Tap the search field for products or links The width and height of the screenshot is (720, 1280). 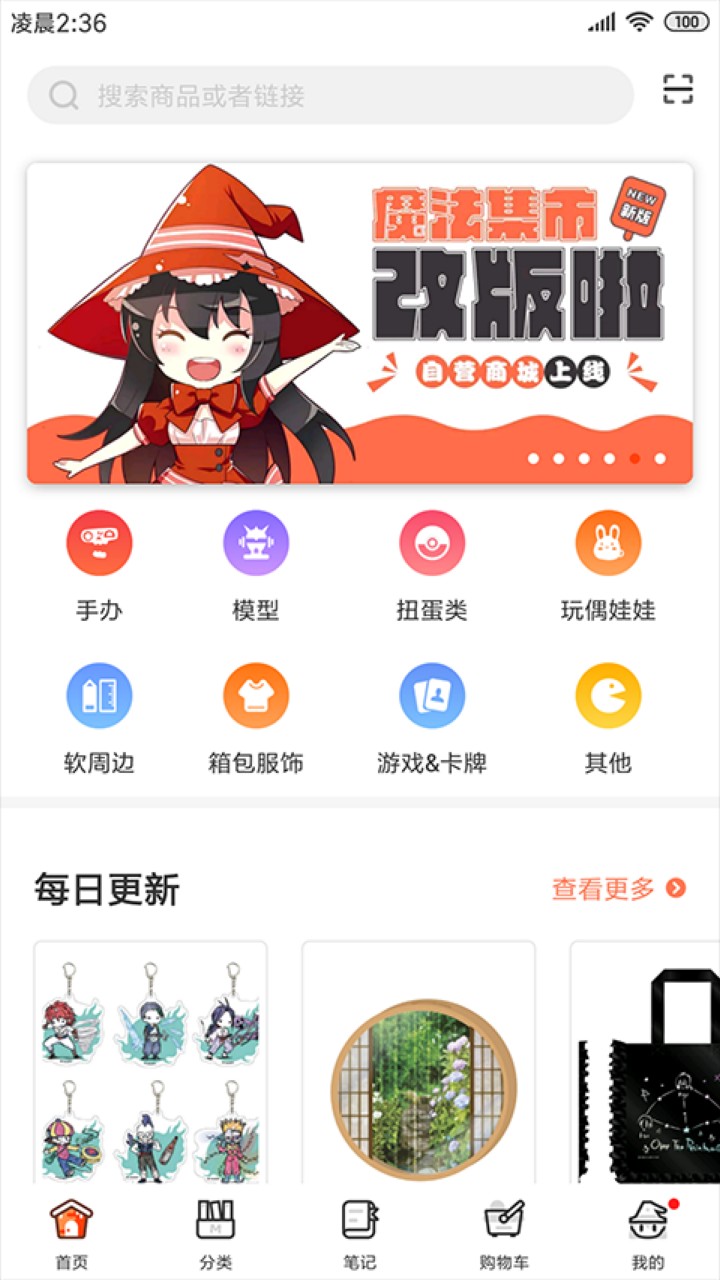click(330, 95)
